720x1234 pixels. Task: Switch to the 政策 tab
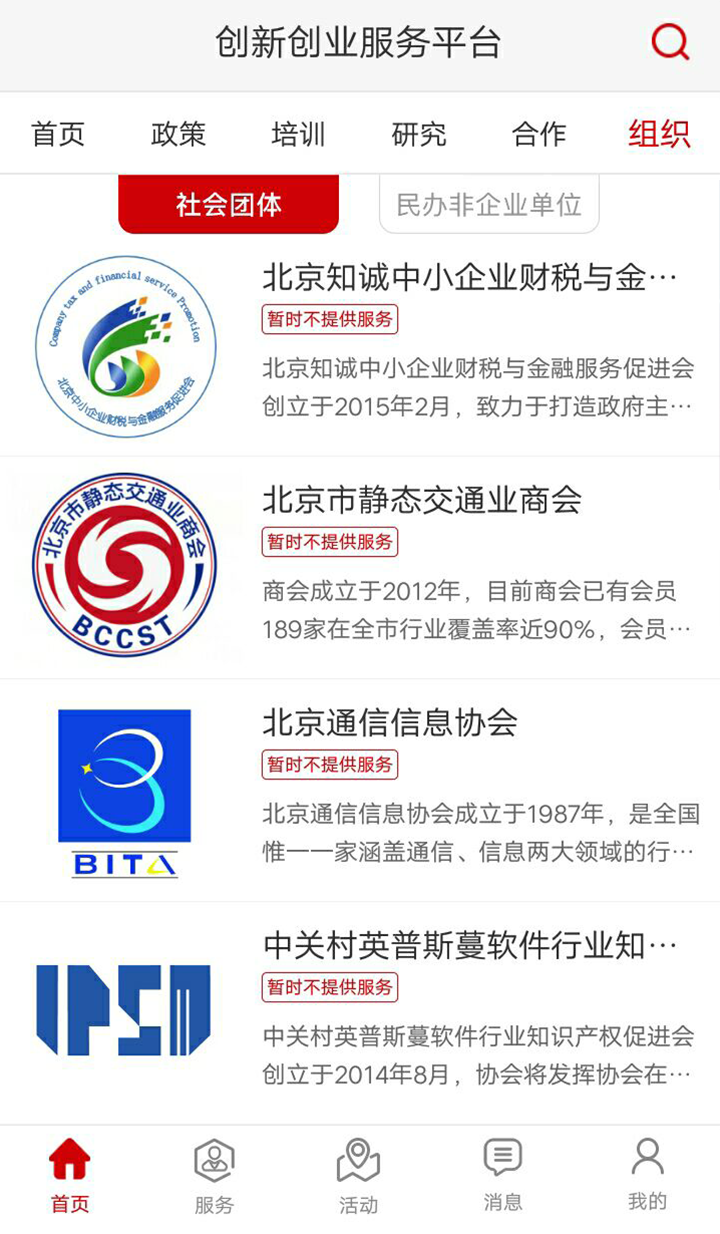point(178,133)
